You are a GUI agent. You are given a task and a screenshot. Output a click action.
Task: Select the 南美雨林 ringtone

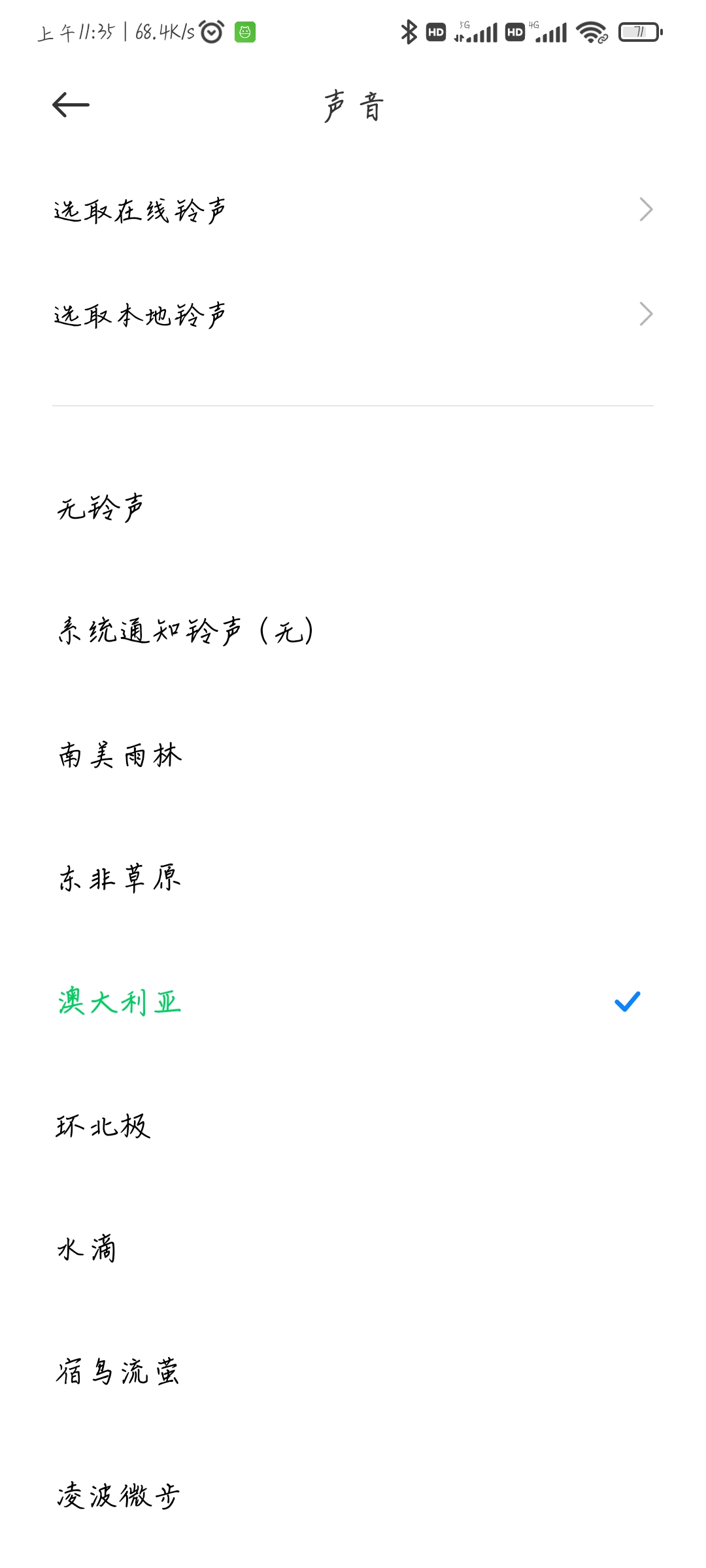click(353, 755)
